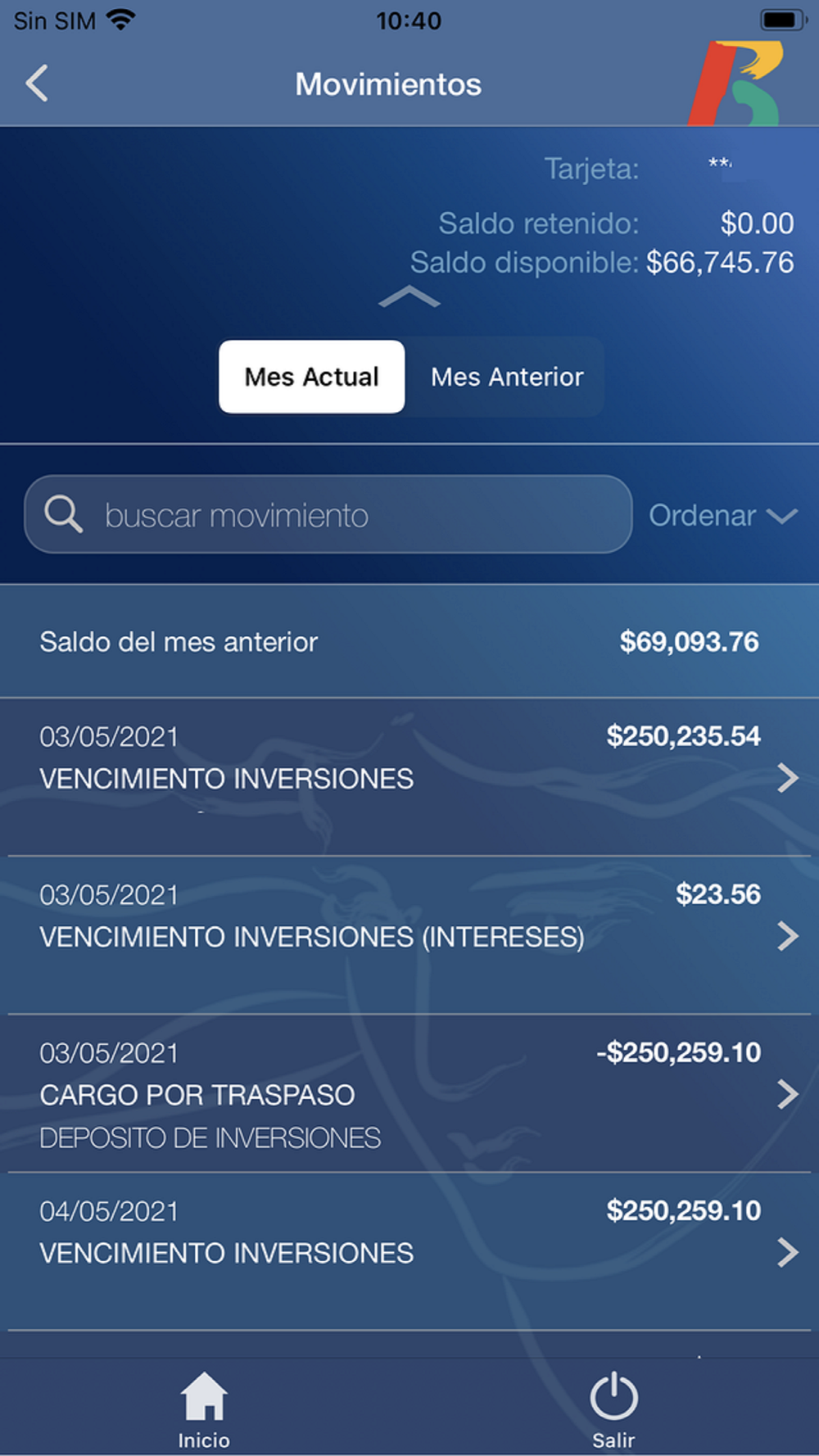Go back from Movimientos screen

[x=37, y=84]
